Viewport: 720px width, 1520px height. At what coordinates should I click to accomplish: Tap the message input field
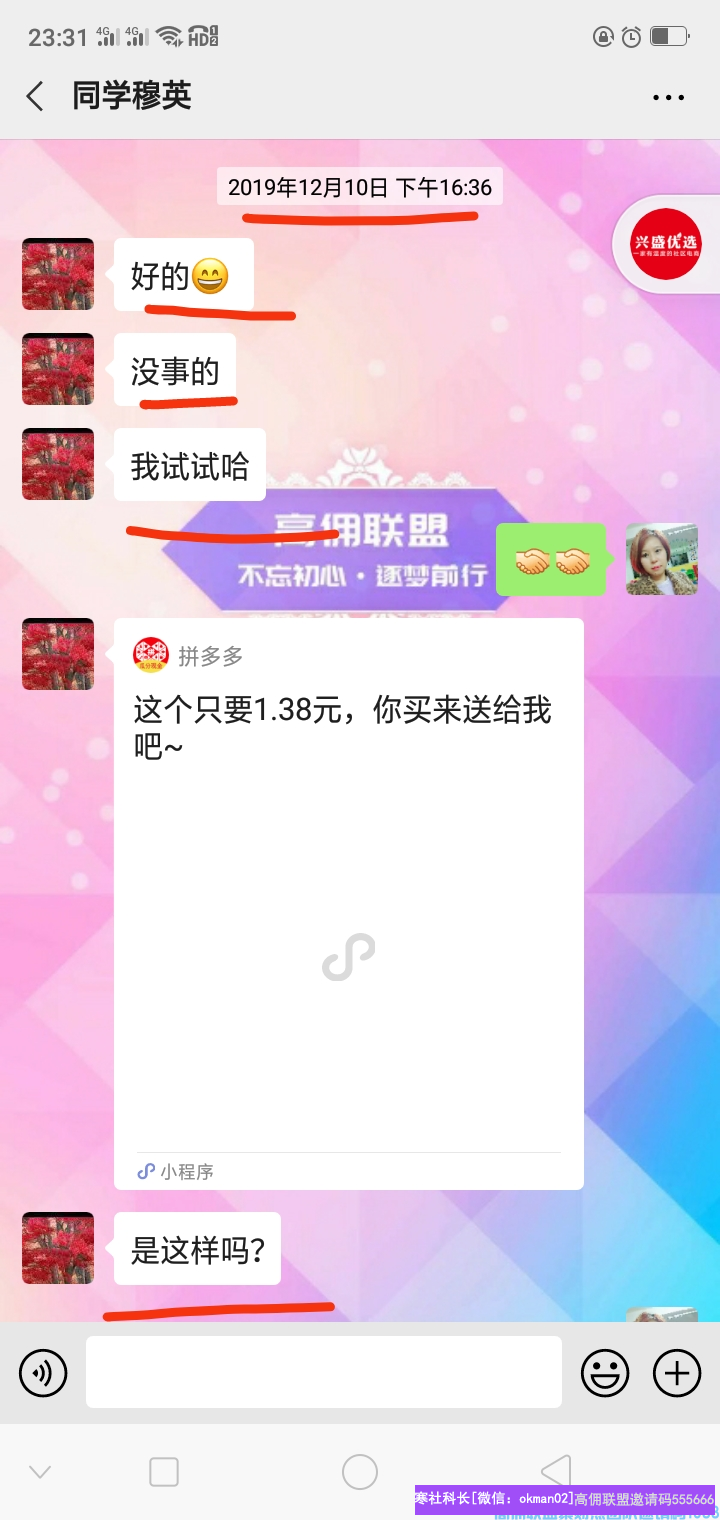(323, 1372)
